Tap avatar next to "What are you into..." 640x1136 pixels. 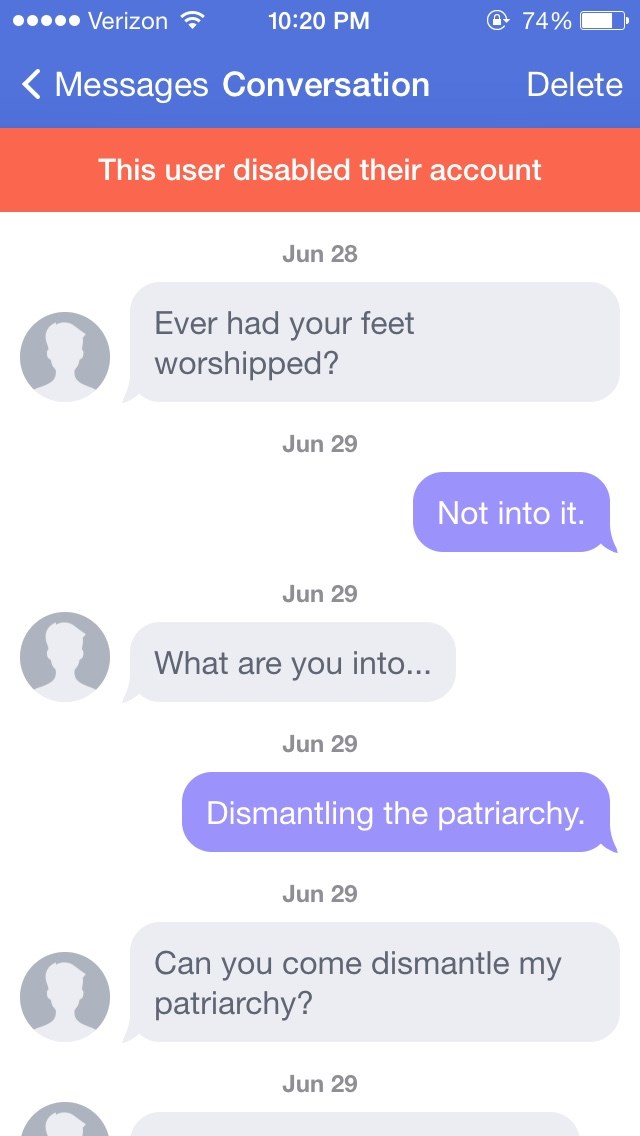65,657
